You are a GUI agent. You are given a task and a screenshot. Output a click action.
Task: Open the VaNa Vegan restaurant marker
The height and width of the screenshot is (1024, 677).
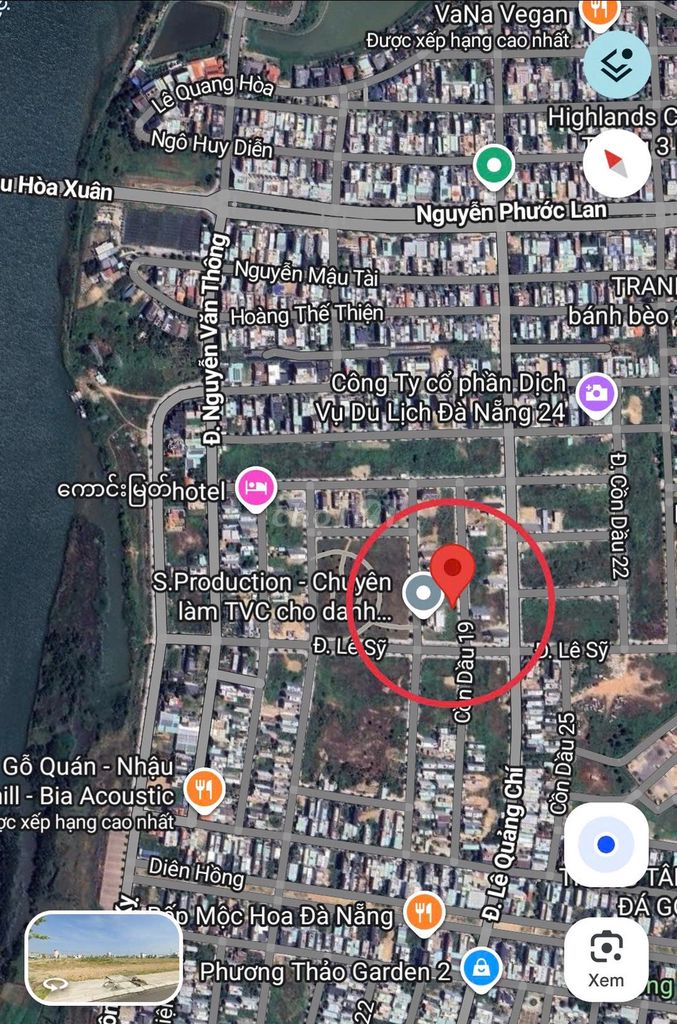(x=597, y=12)
